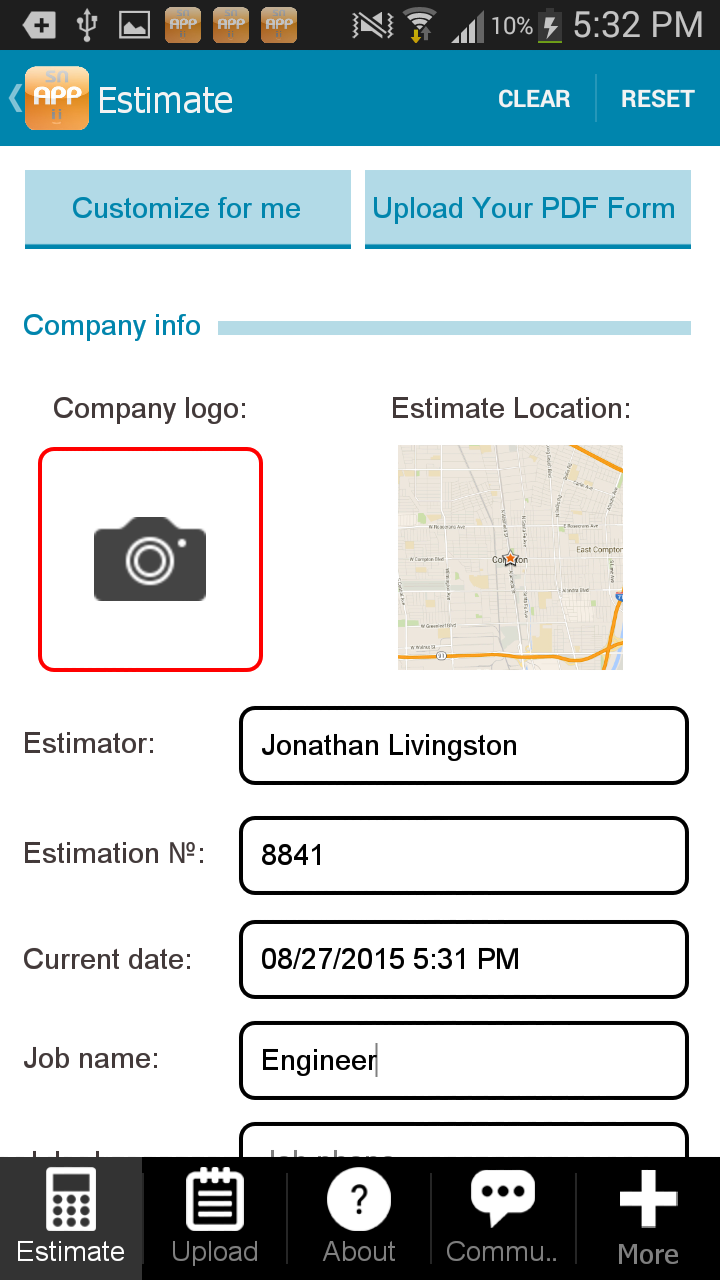Tap the Current date field
The width and height of the screenshot is (720, 1280).
(x=463, y=959)
